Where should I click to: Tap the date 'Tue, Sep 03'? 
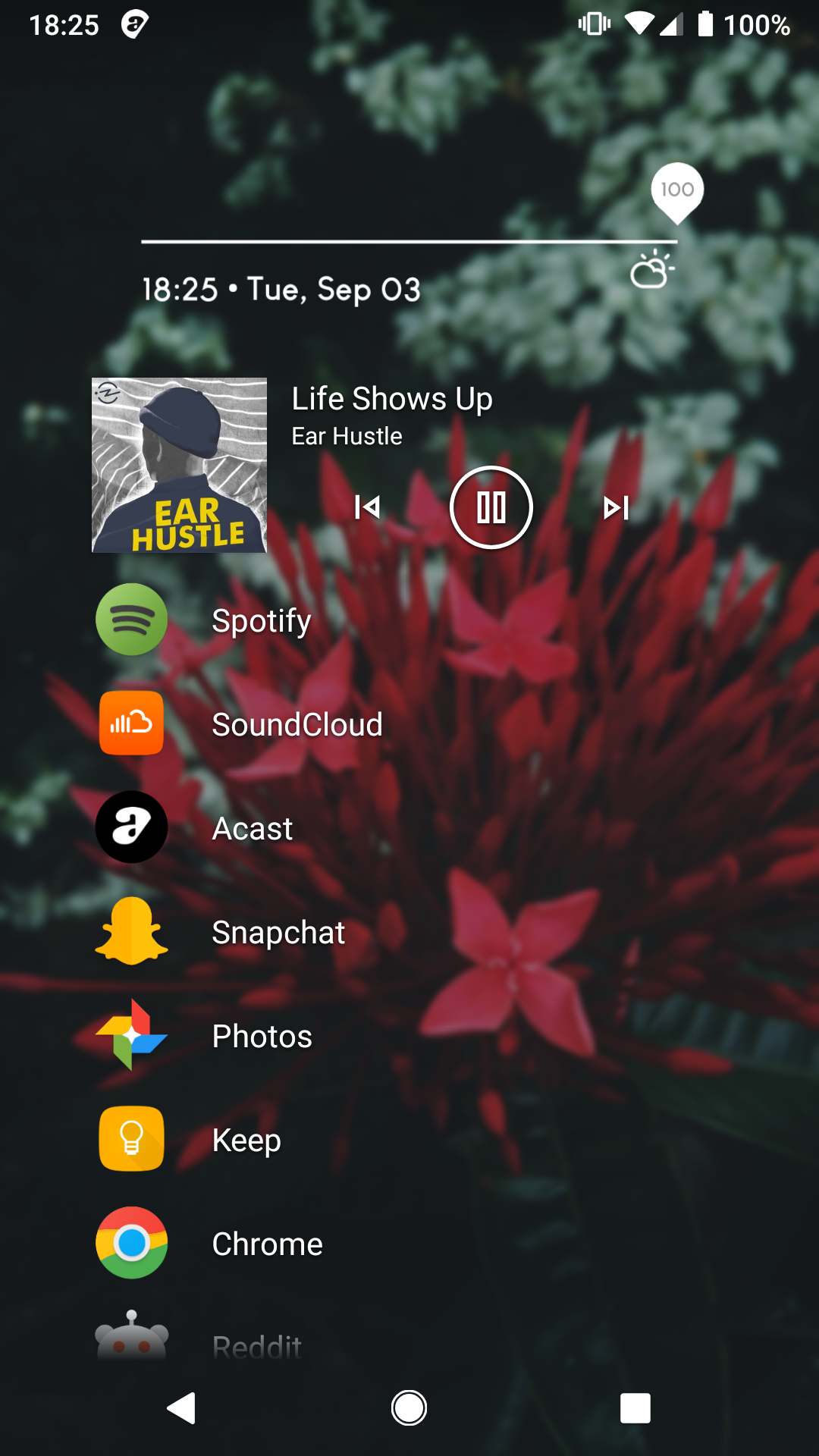tap(332, 289)
